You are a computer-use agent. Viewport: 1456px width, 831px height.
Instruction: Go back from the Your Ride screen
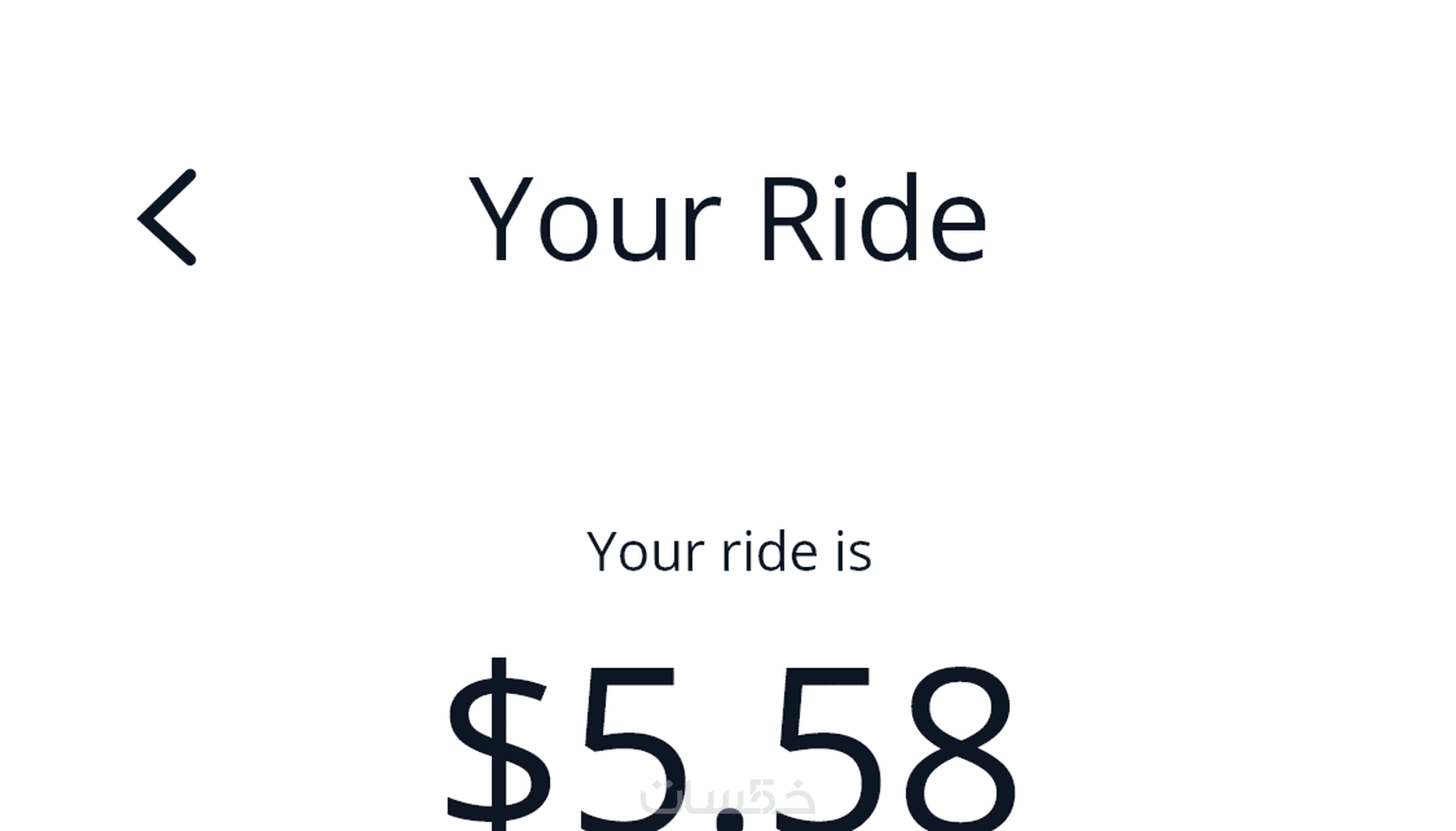tap(168, 218)
